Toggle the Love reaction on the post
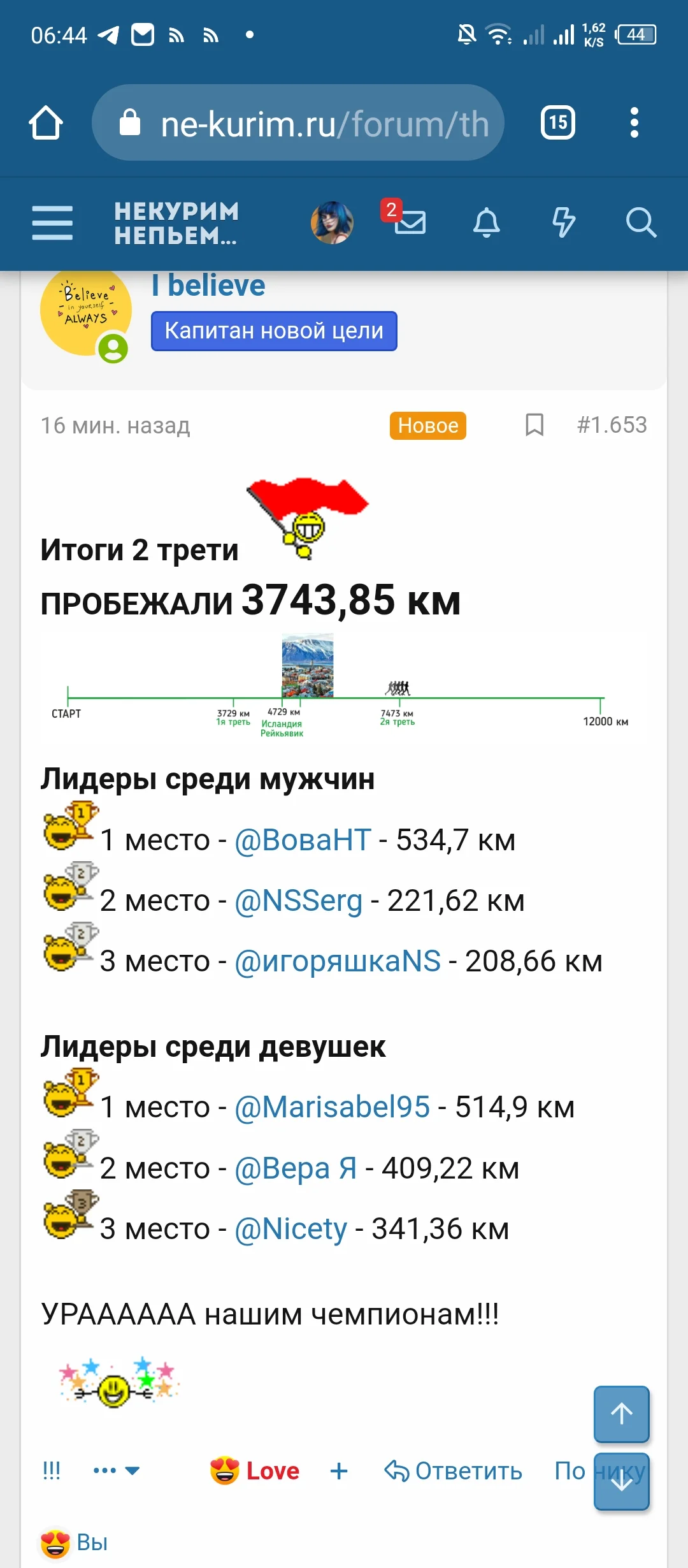Viewport: 688px width, 1568px height. click(x=254, y=1470)
